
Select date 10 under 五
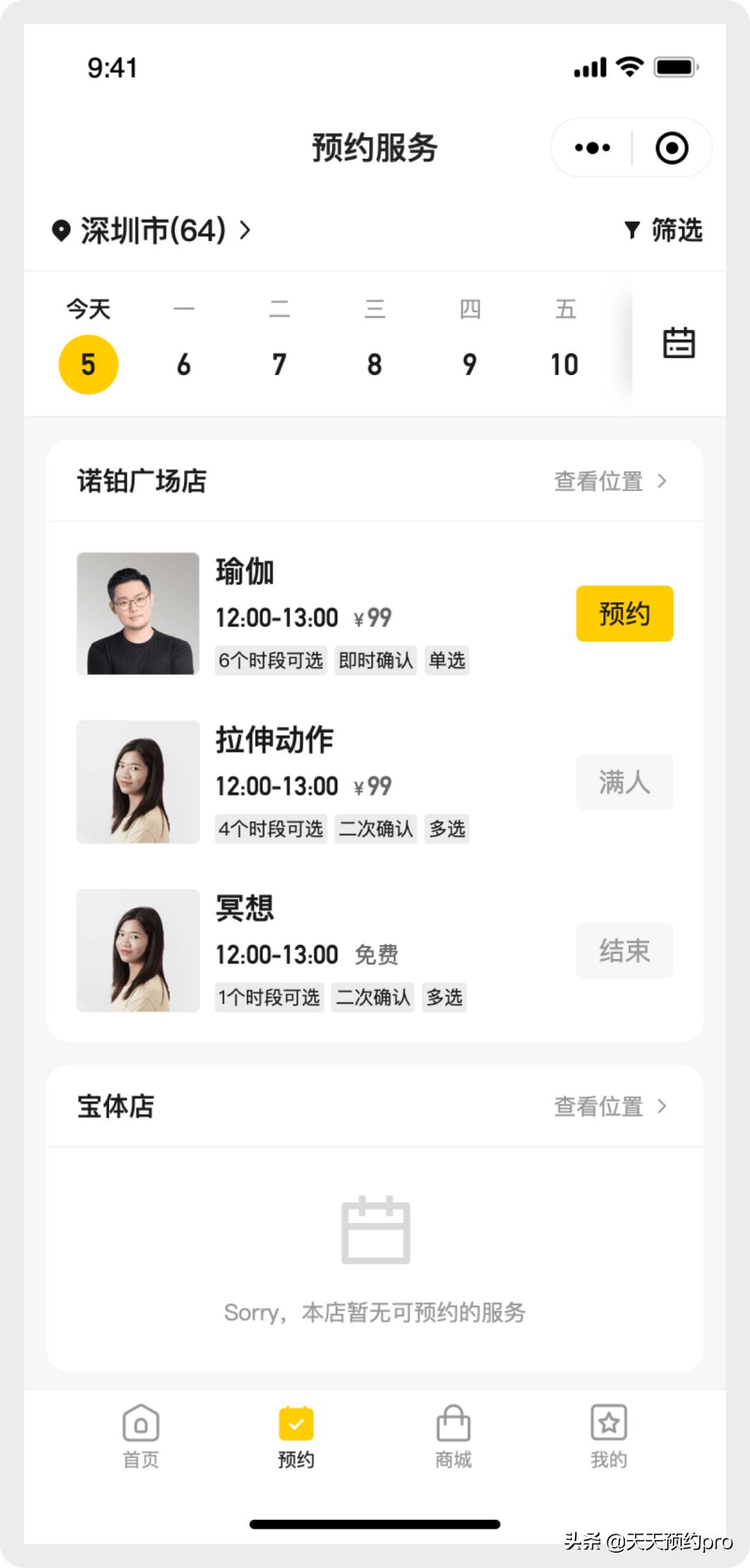click(x=565, y=362)
